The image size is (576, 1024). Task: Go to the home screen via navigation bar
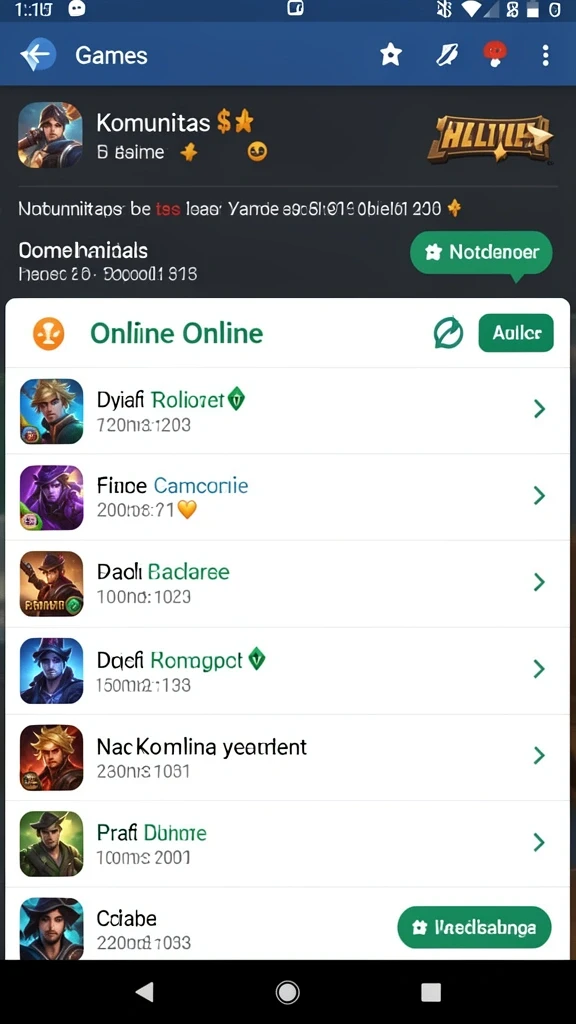point(287,993)
